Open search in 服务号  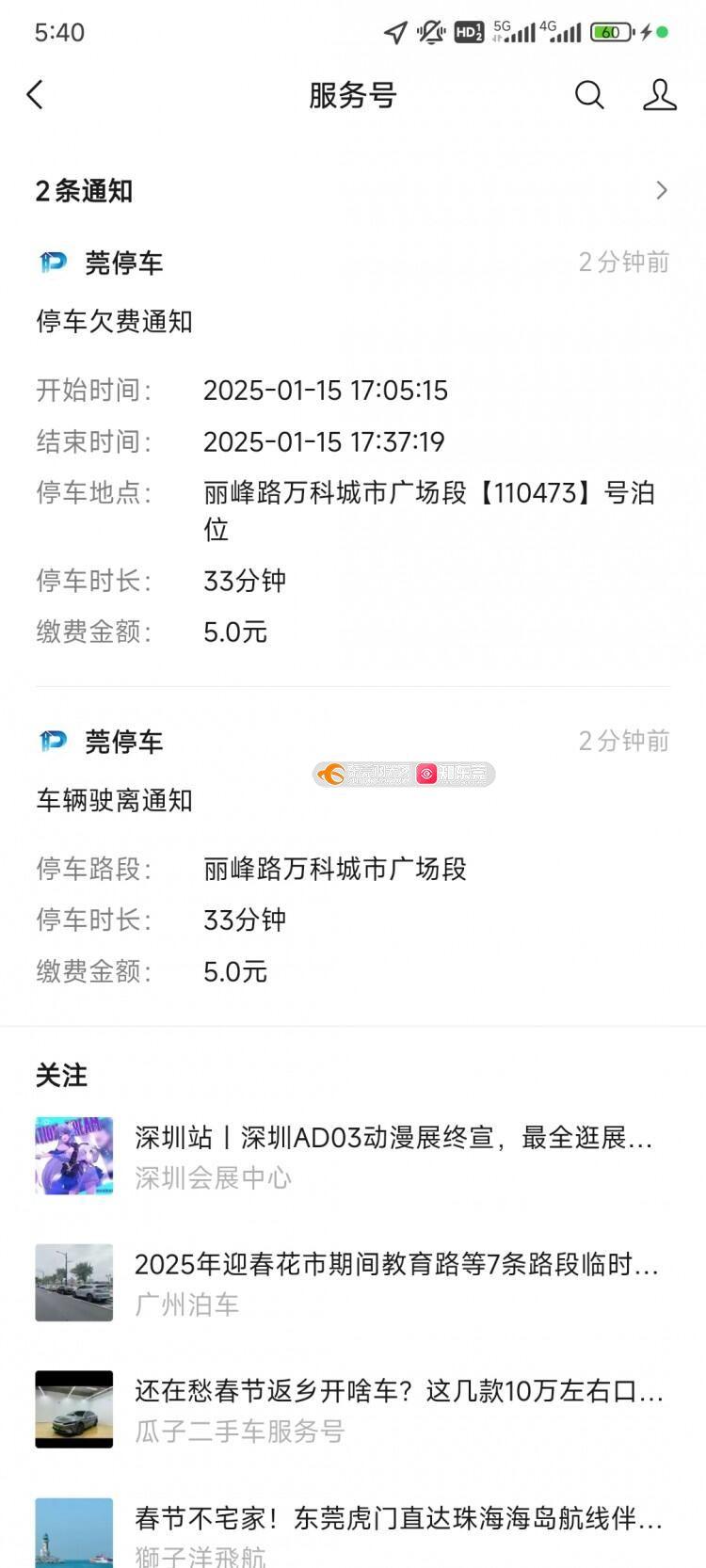coord(589,95)
